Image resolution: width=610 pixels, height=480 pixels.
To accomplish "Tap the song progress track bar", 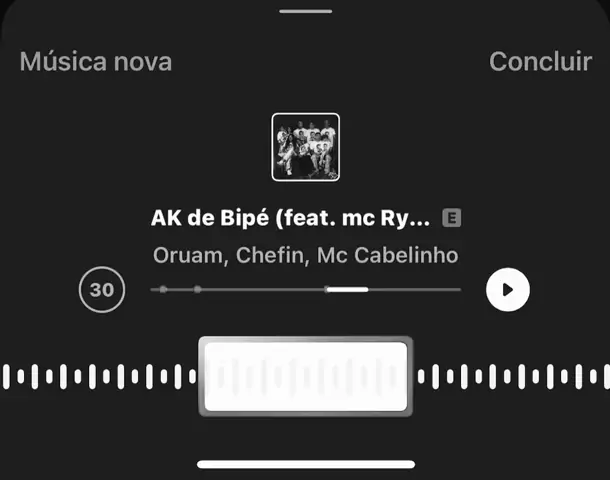I will pyautogui.click(x=305, y=290).
